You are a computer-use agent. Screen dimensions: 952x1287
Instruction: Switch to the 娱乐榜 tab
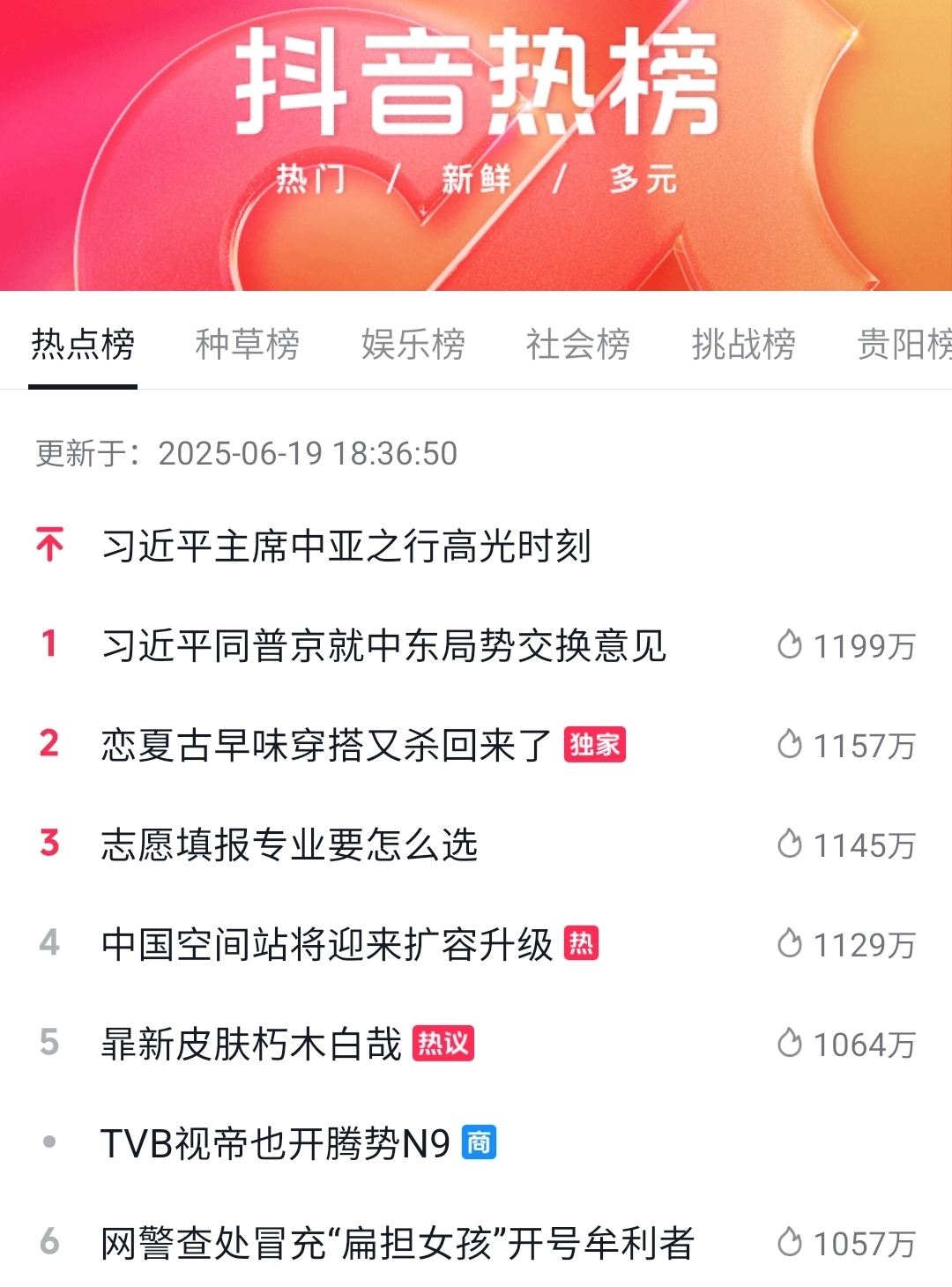point(413,344)
